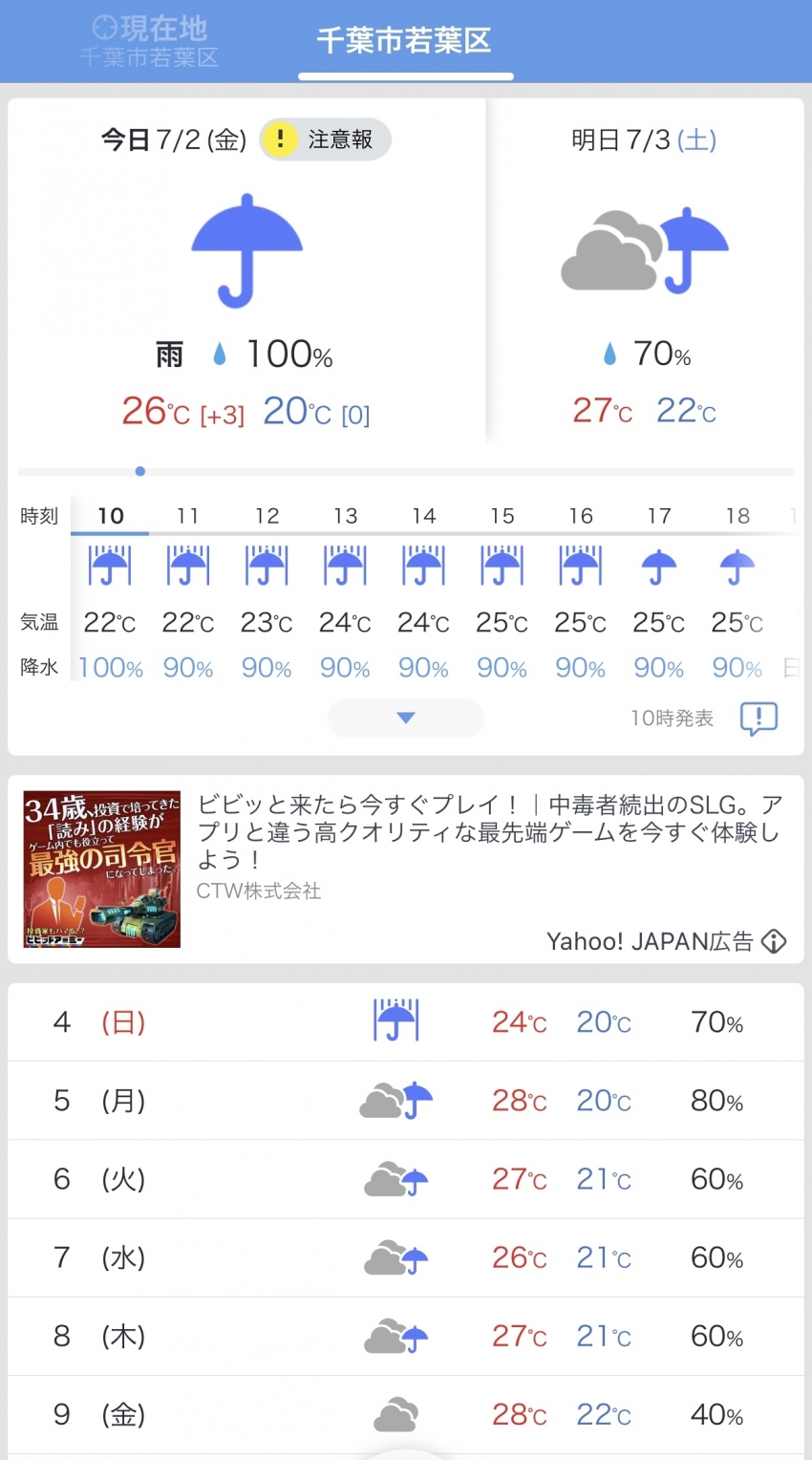The image size is (812, 1460).
Task: Switch to the 現在地 location tab
Action: 149,41
